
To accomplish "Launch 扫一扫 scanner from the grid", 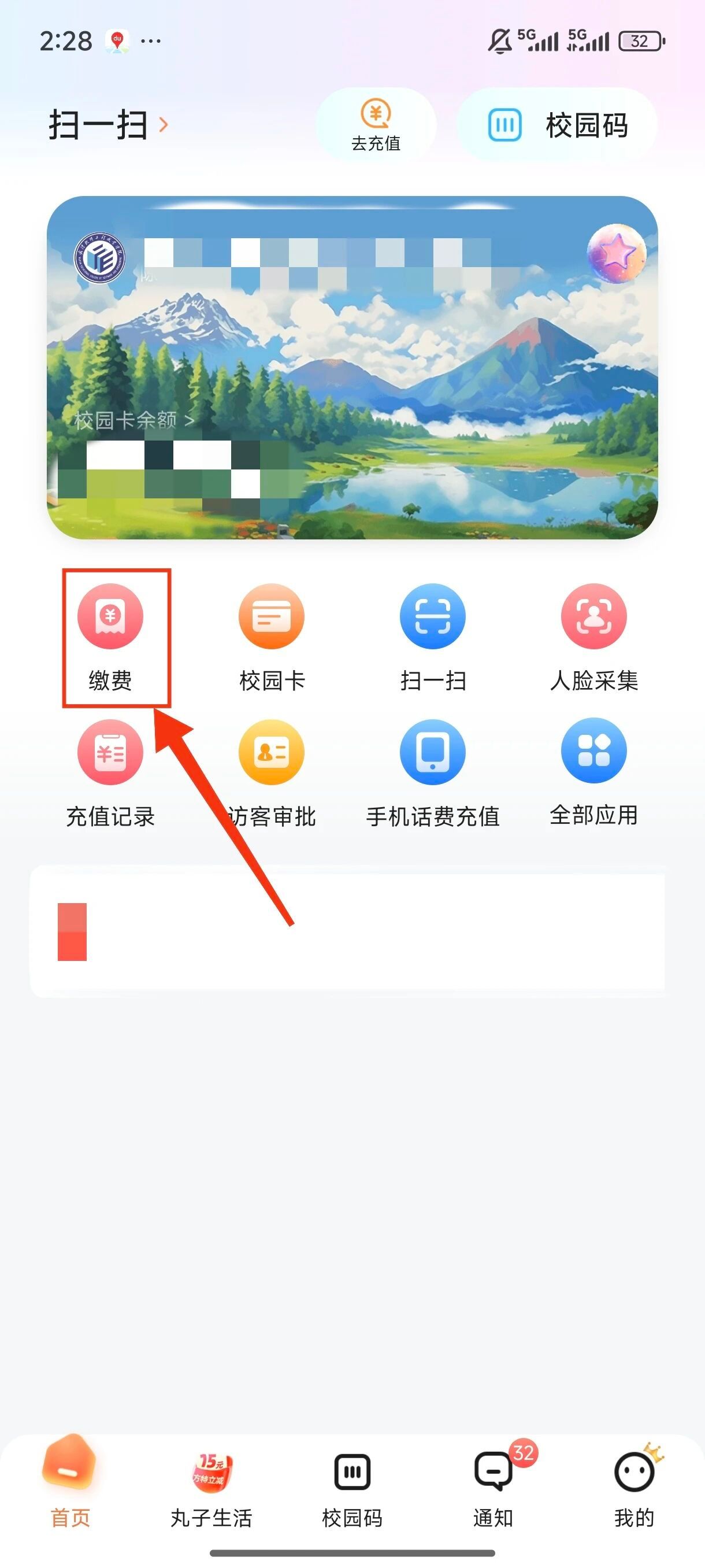I will pyautogui.click(x=432, y=637).
